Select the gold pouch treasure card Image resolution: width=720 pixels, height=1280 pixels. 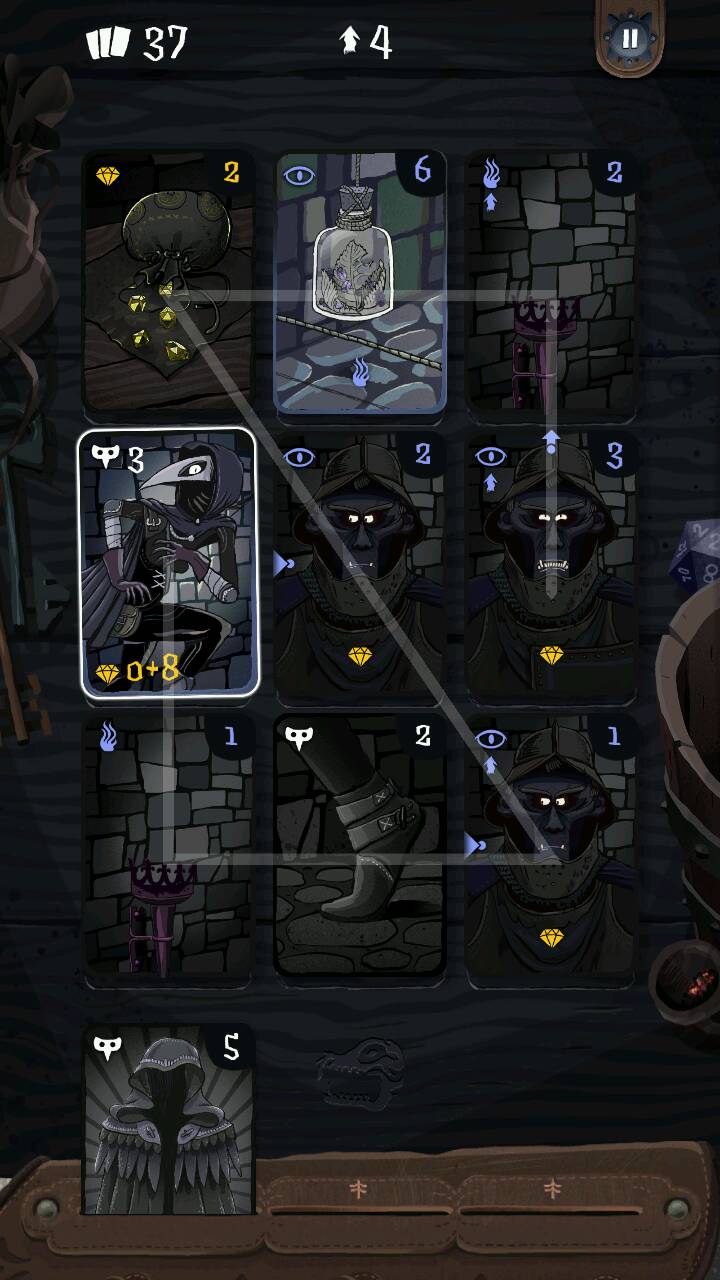[169, 283]
